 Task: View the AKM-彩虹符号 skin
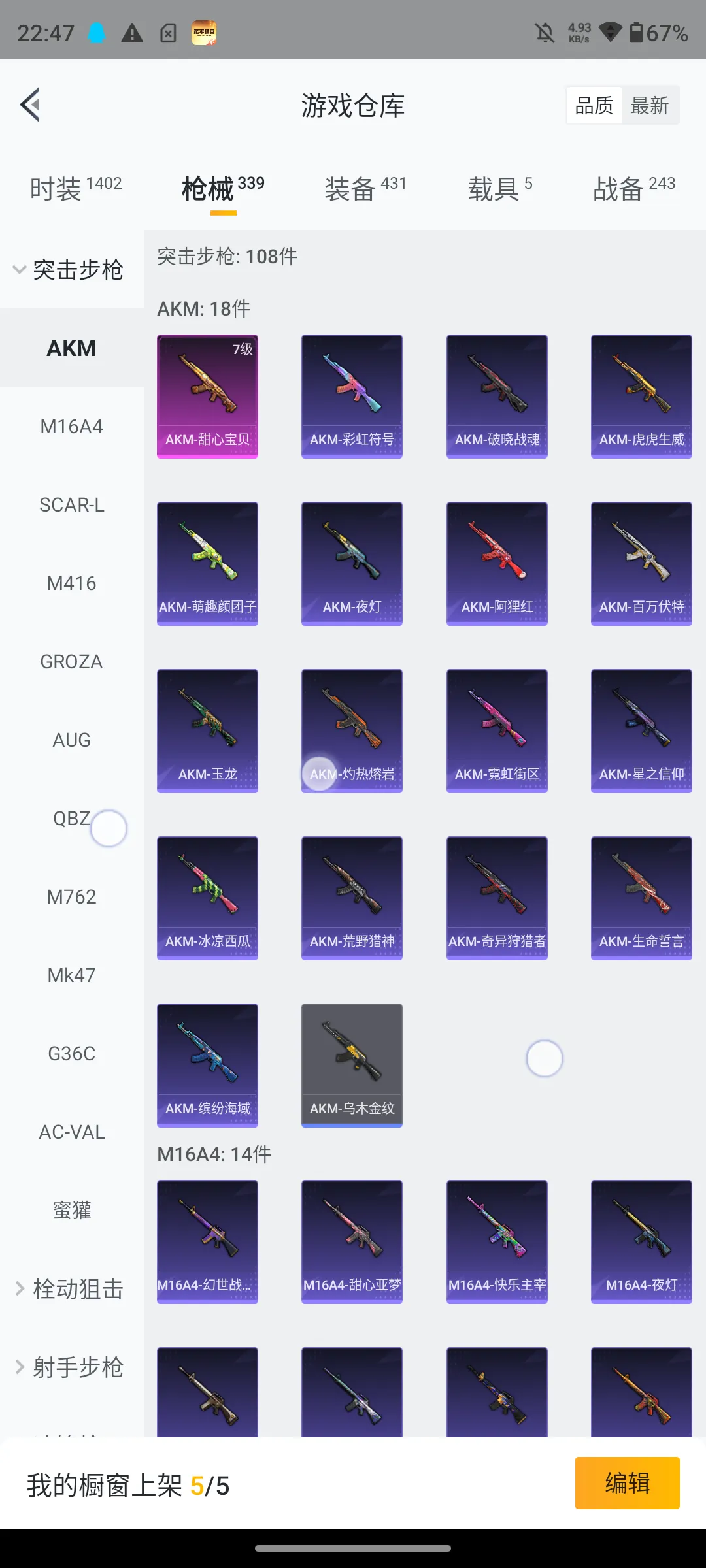[352, 397]
